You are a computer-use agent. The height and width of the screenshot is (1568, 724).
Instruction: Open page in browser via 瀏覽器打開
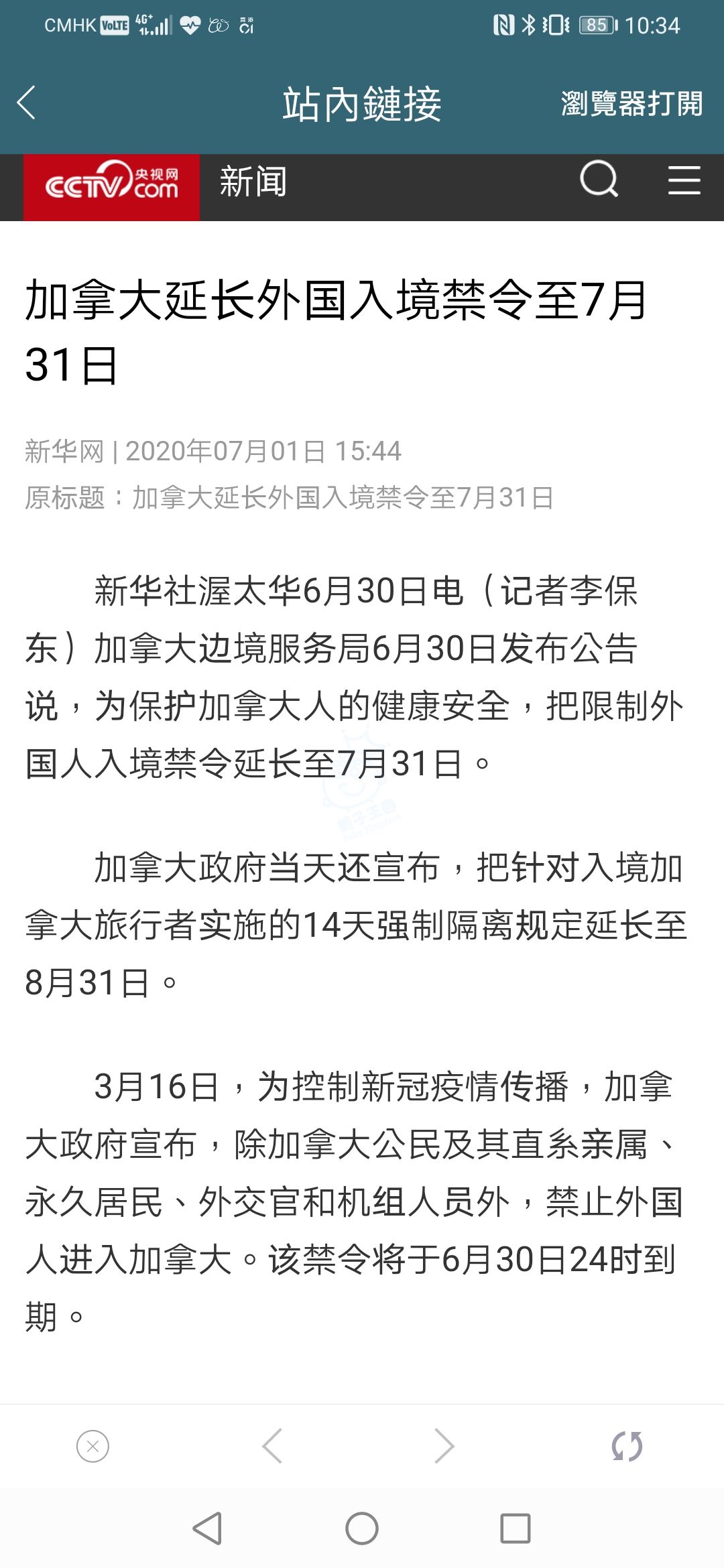[631, 104]
